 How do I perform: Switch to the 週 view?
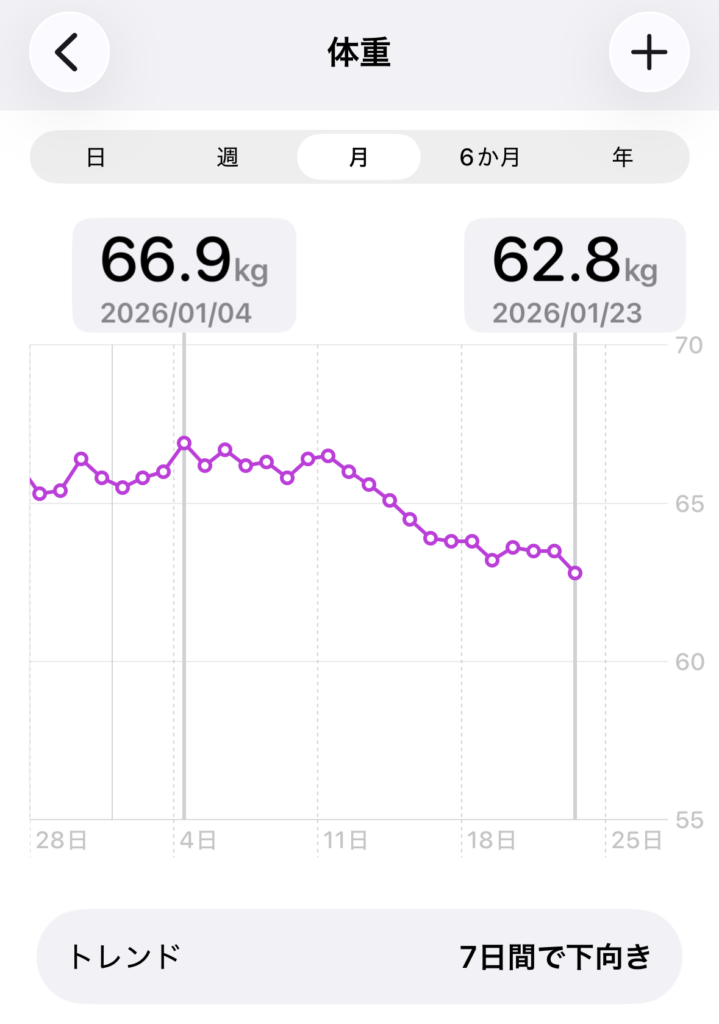pyautogui.click(x=228, y=158)
